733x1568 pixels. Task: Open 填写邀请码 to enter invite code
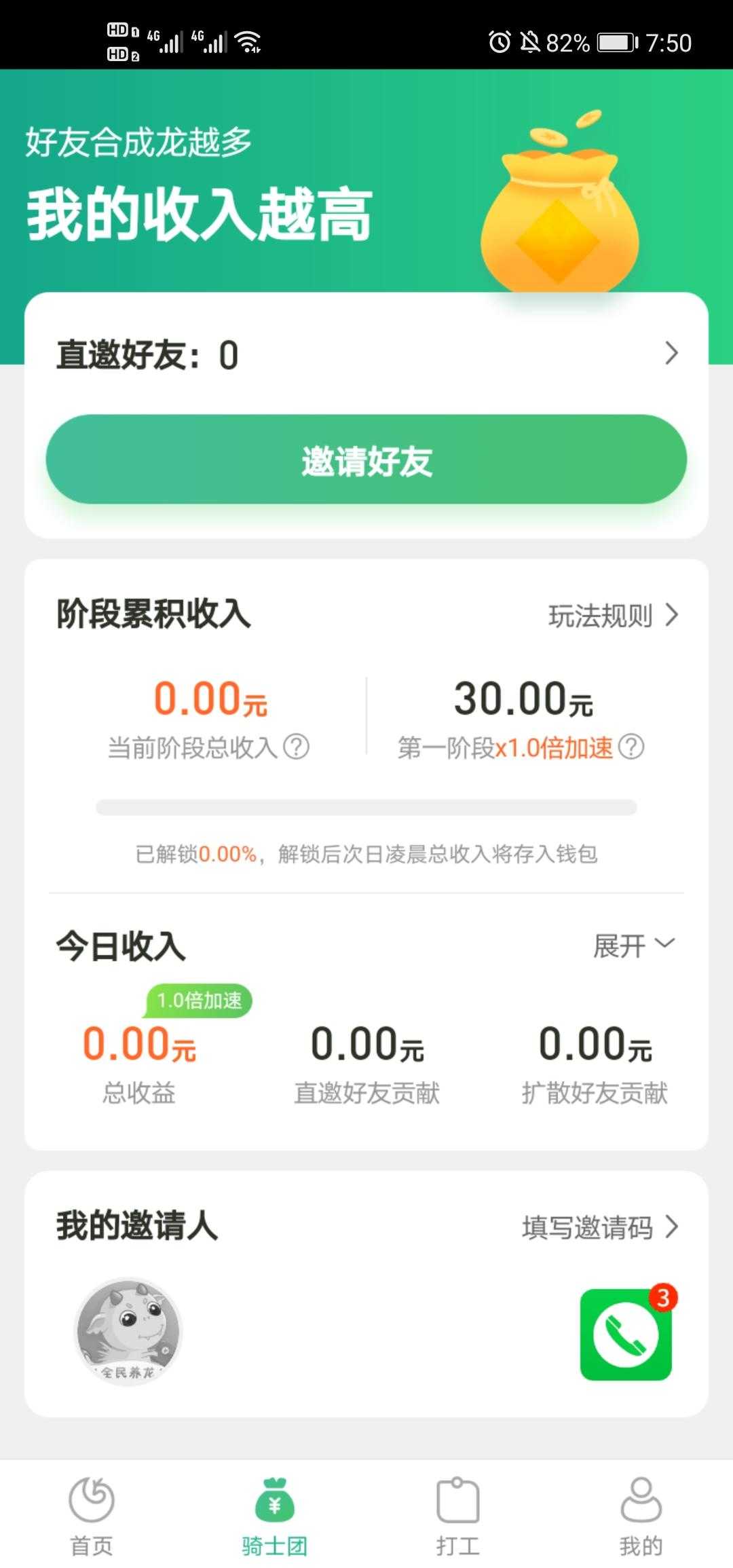587,1229
